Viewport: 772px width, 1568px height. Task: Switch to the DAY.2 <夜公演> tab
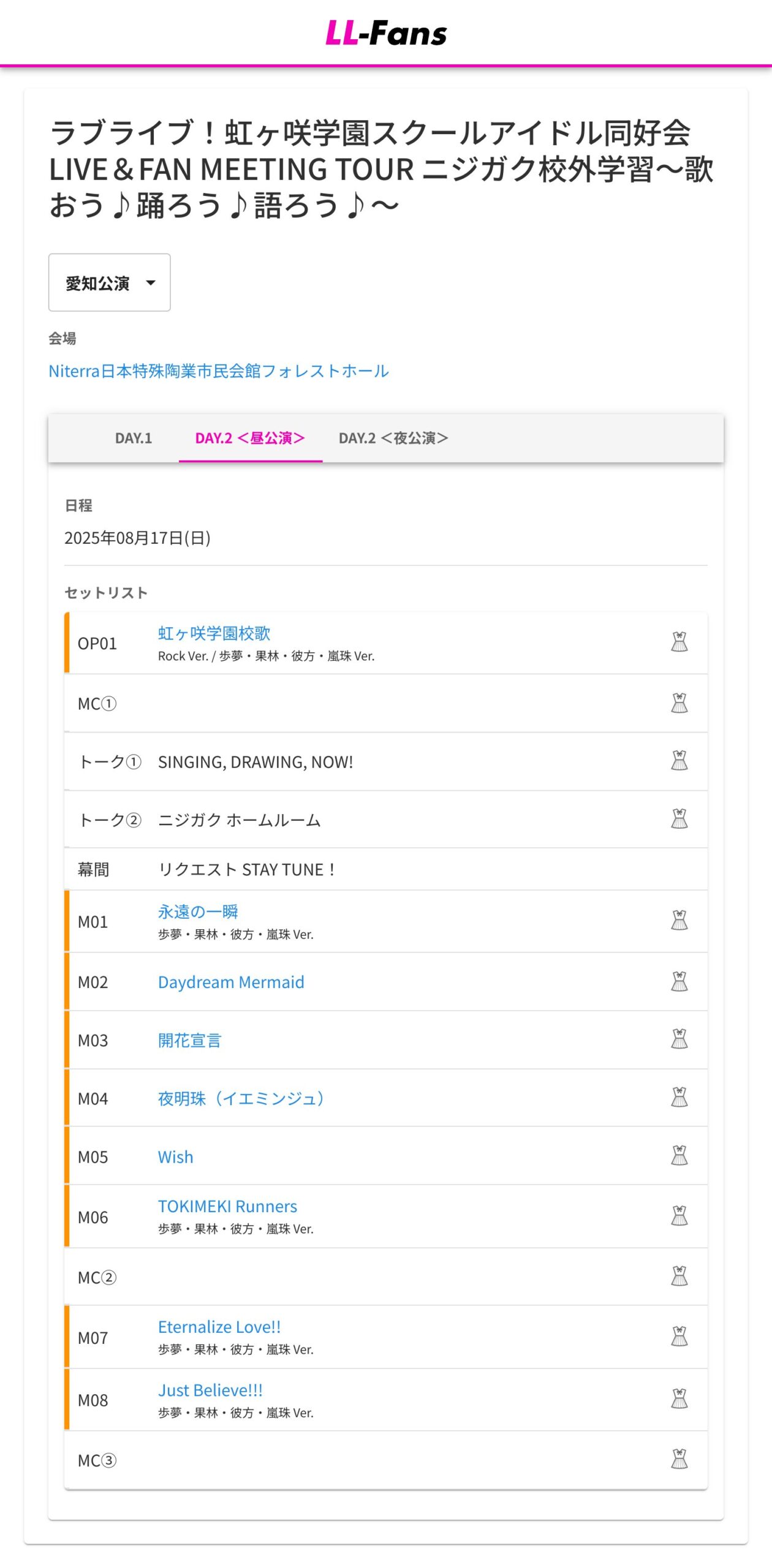pos(393,438)
